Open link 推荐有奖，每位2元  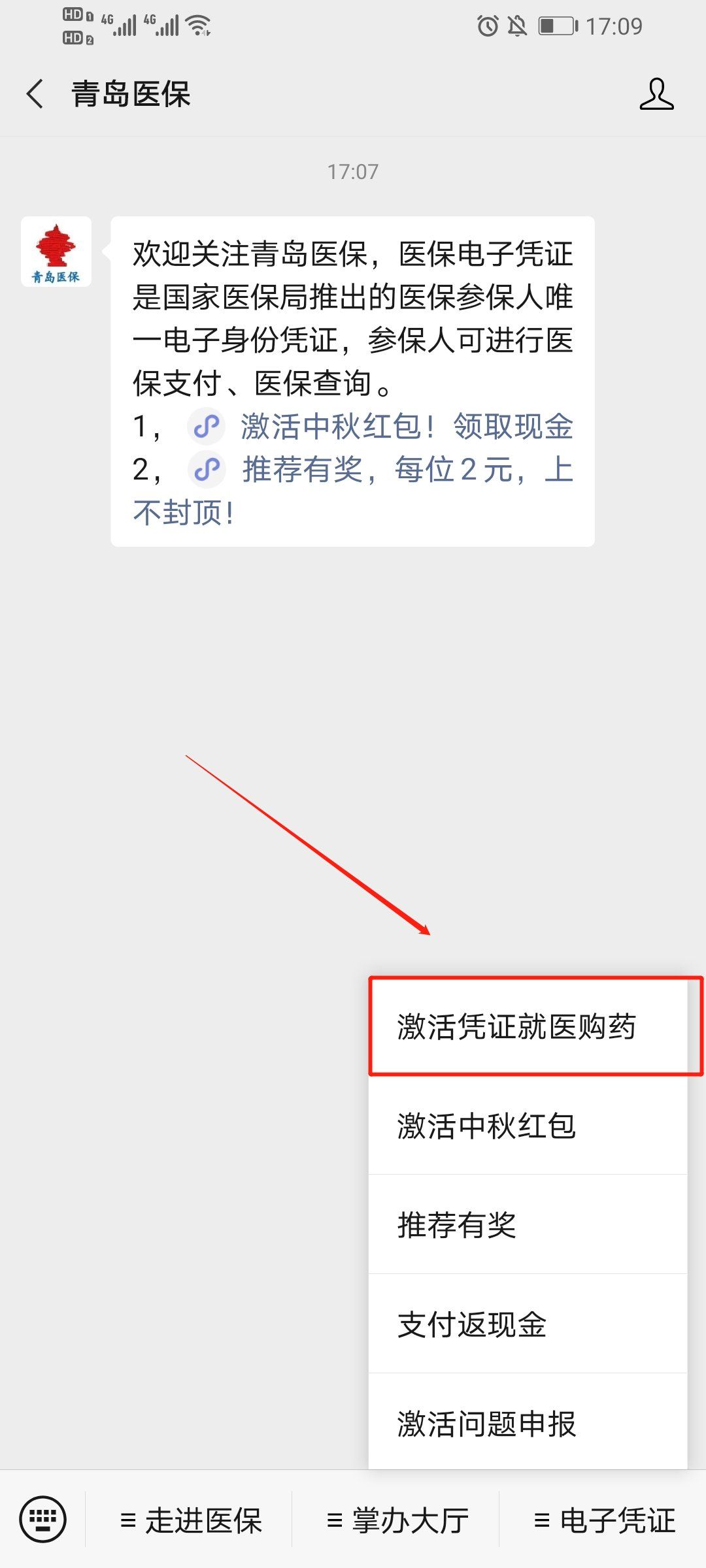[x=405, y=470]
